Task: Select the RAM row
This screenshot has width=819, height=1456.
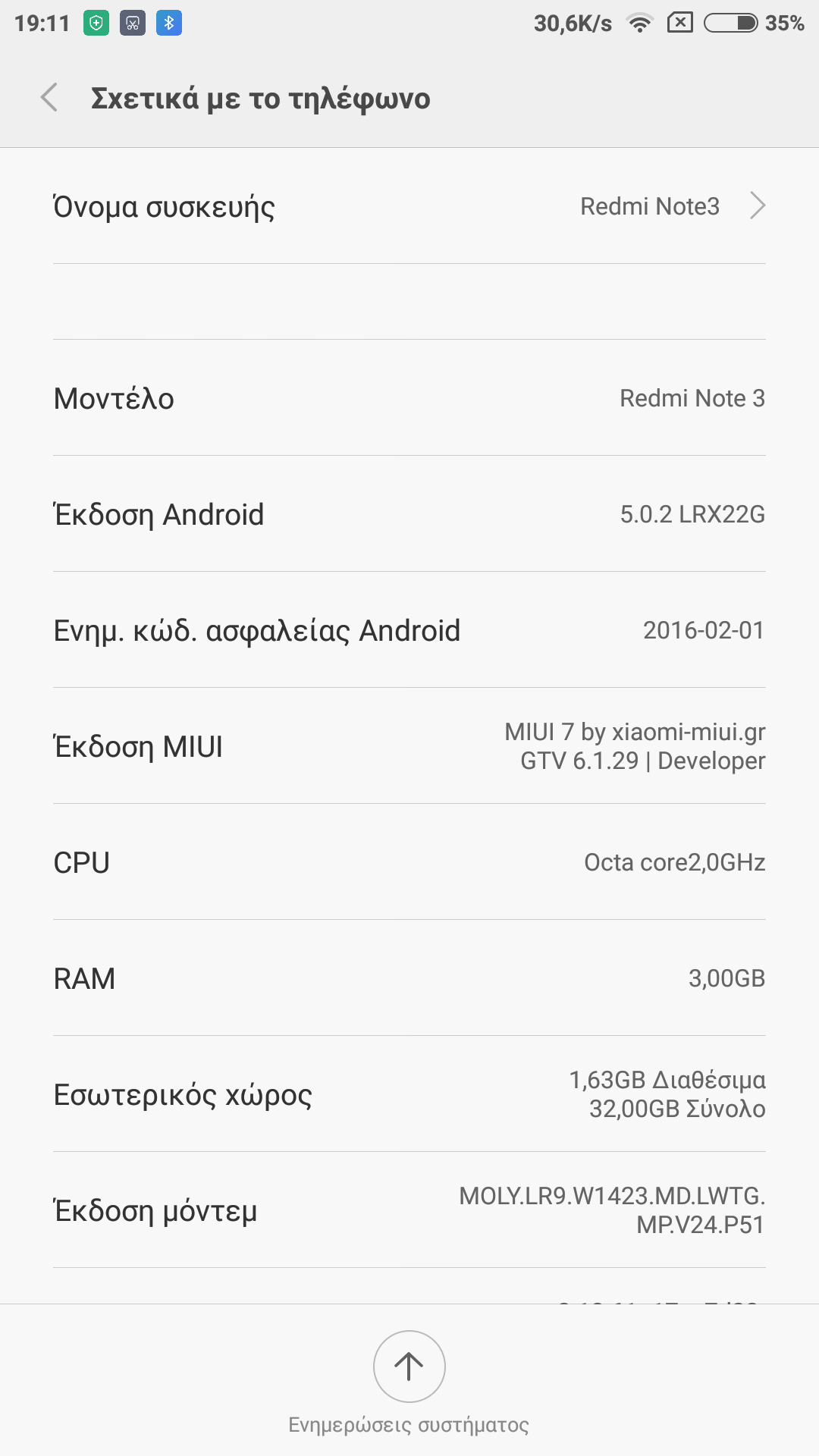Action: [409, 978]
